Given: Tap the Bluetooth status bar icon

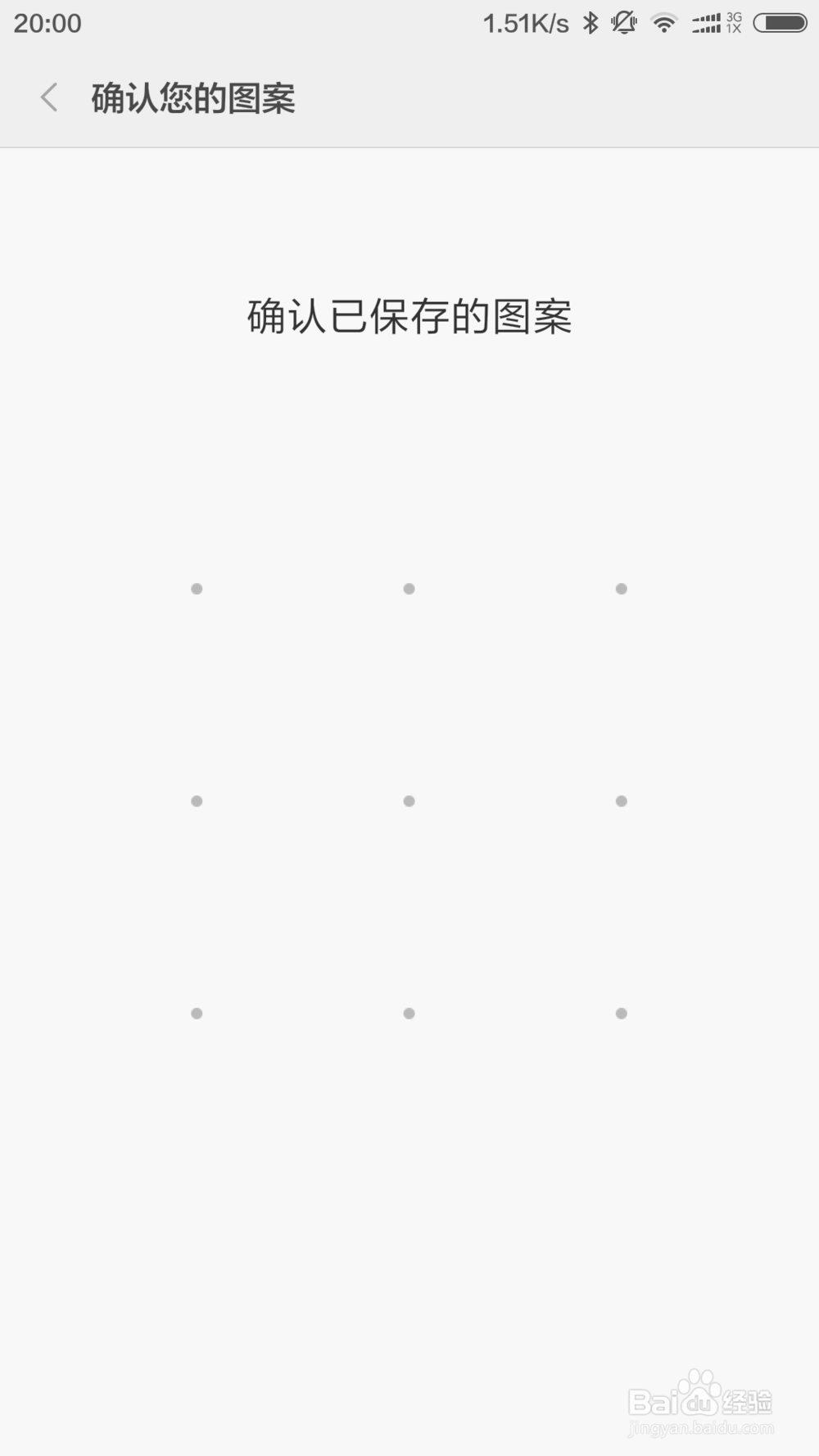Looking at the screenshot, I should tap(591, 23).
